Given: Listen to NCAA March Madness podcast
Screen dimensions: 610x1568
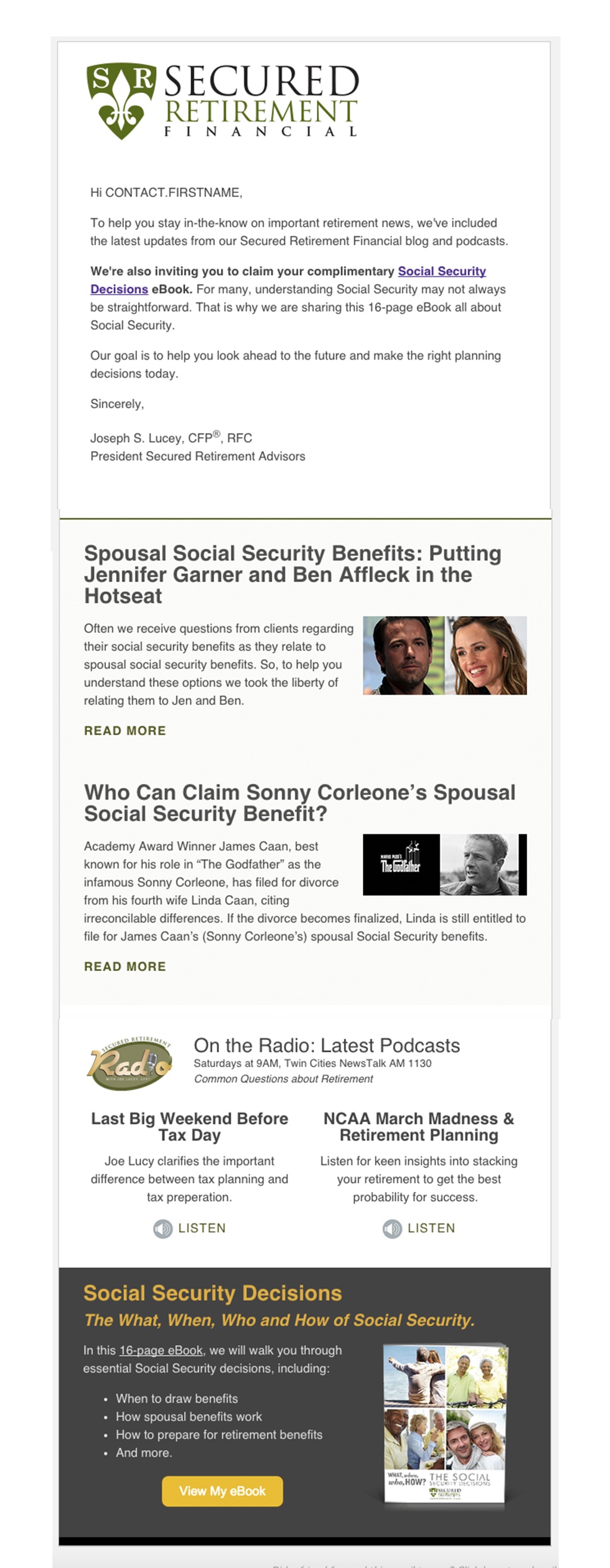Looking at the screenshot, I should click(419, 1227).
